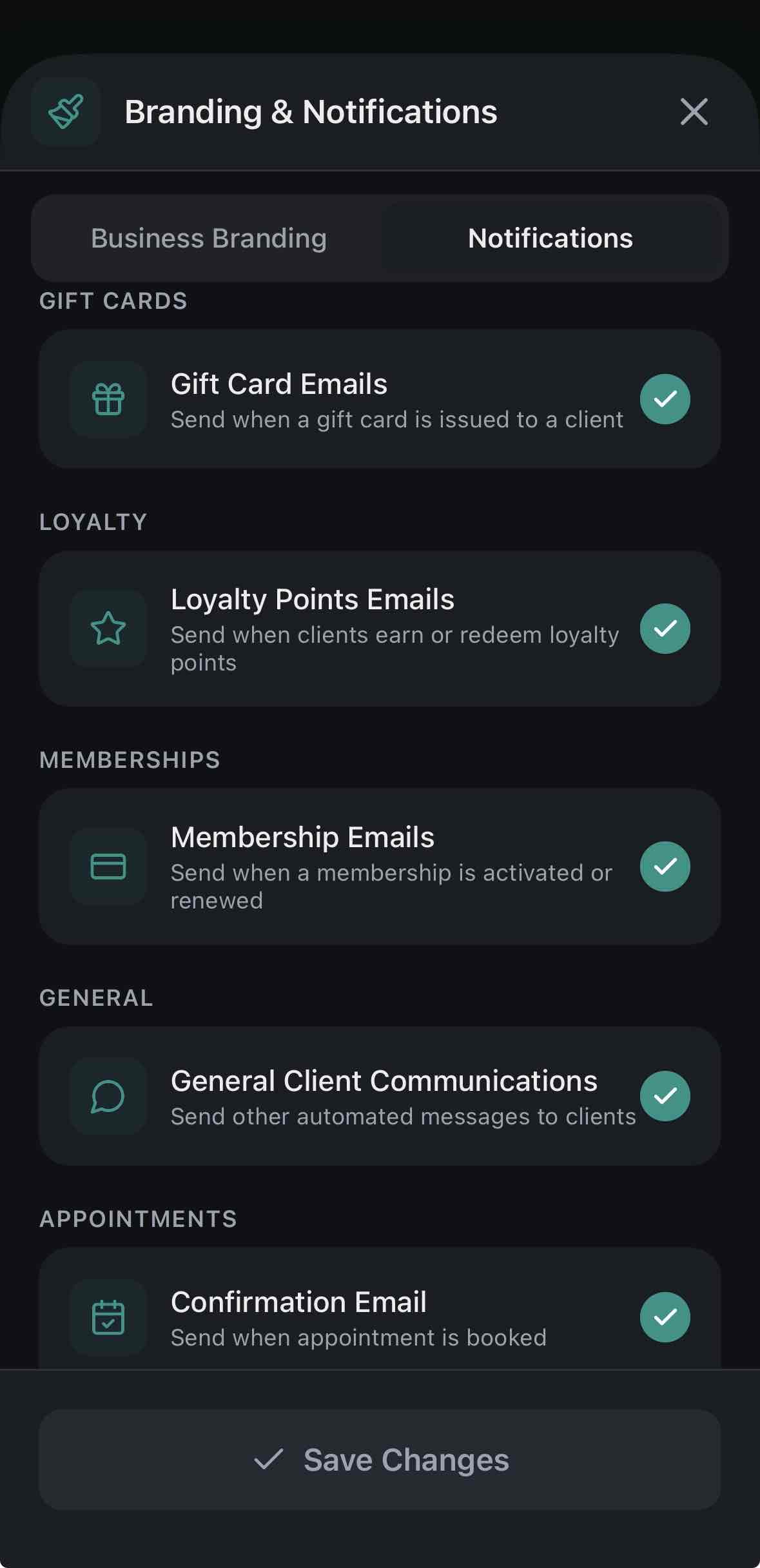Click the chat bubble icon for General Client Communications
This screenshot has width=760, height=1568.
[x=108, y=1095]
